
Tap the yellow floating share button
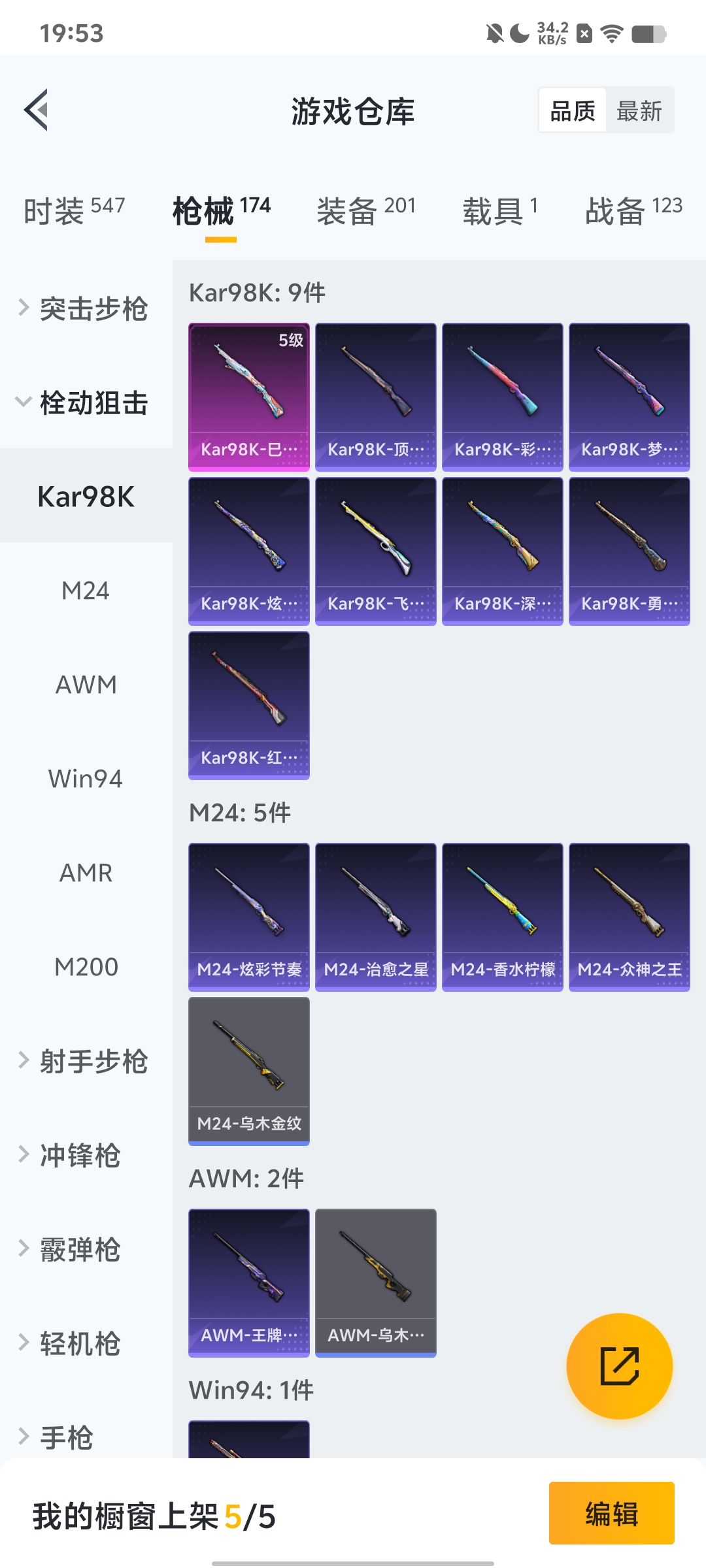619,1365
